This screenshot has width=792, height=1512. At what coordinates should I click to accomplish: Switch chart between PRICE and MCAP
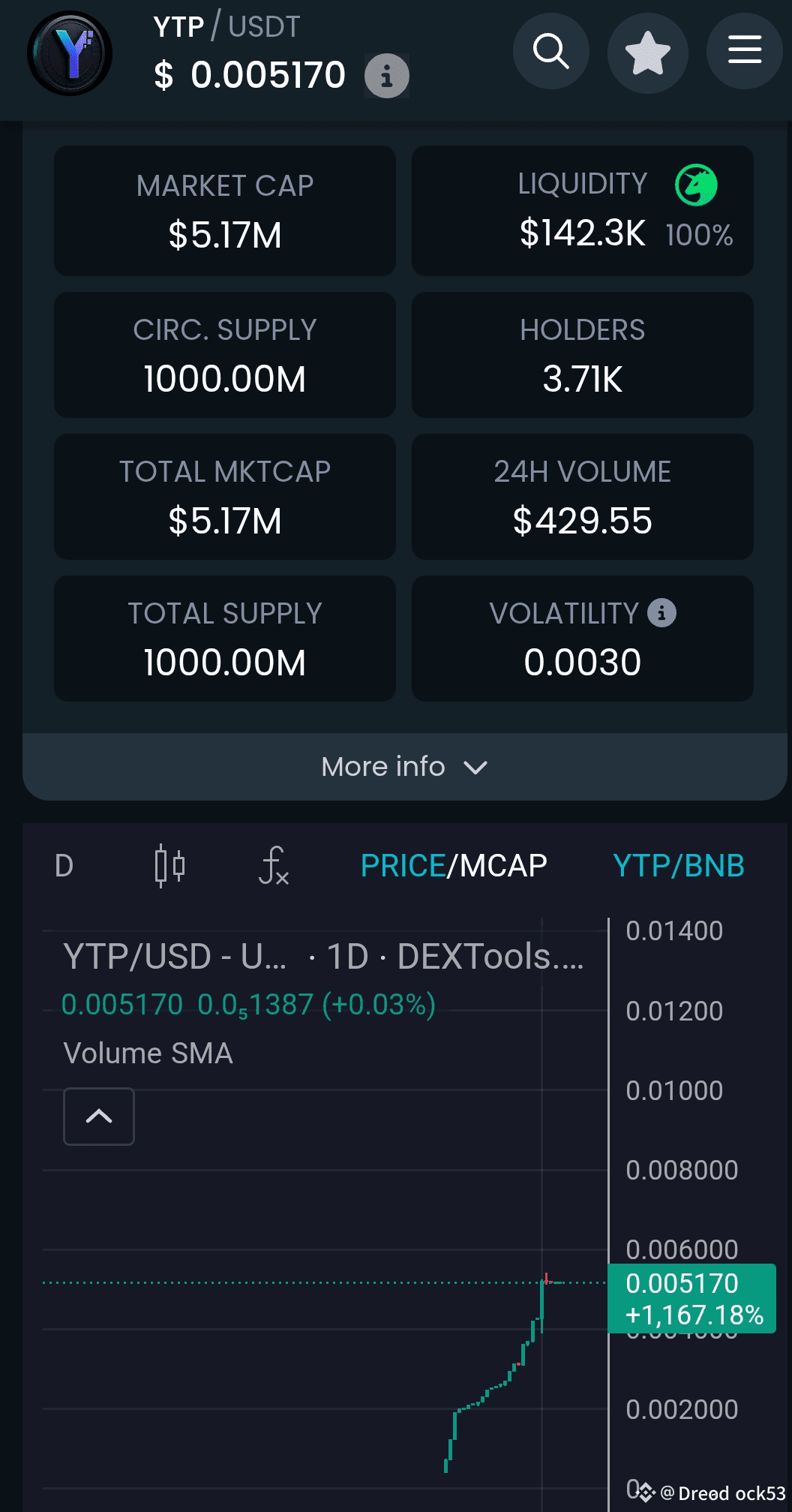pos(453,866)
